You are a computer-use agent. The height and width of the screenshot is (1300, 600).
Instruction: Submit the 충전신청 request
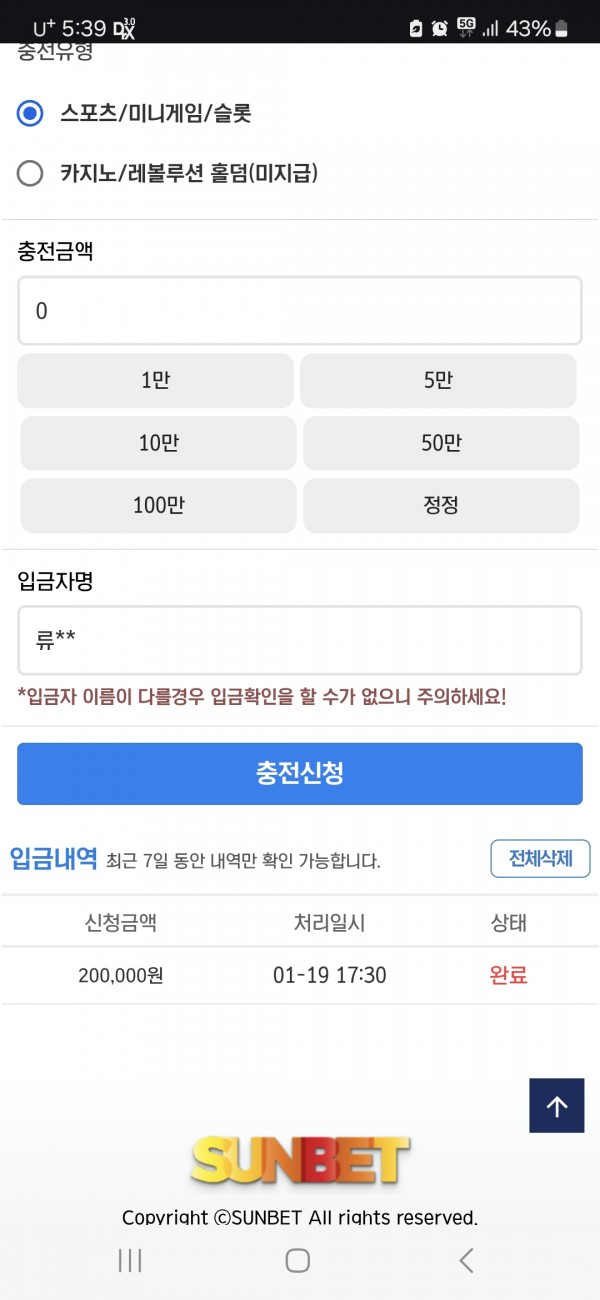coord(300,774)
